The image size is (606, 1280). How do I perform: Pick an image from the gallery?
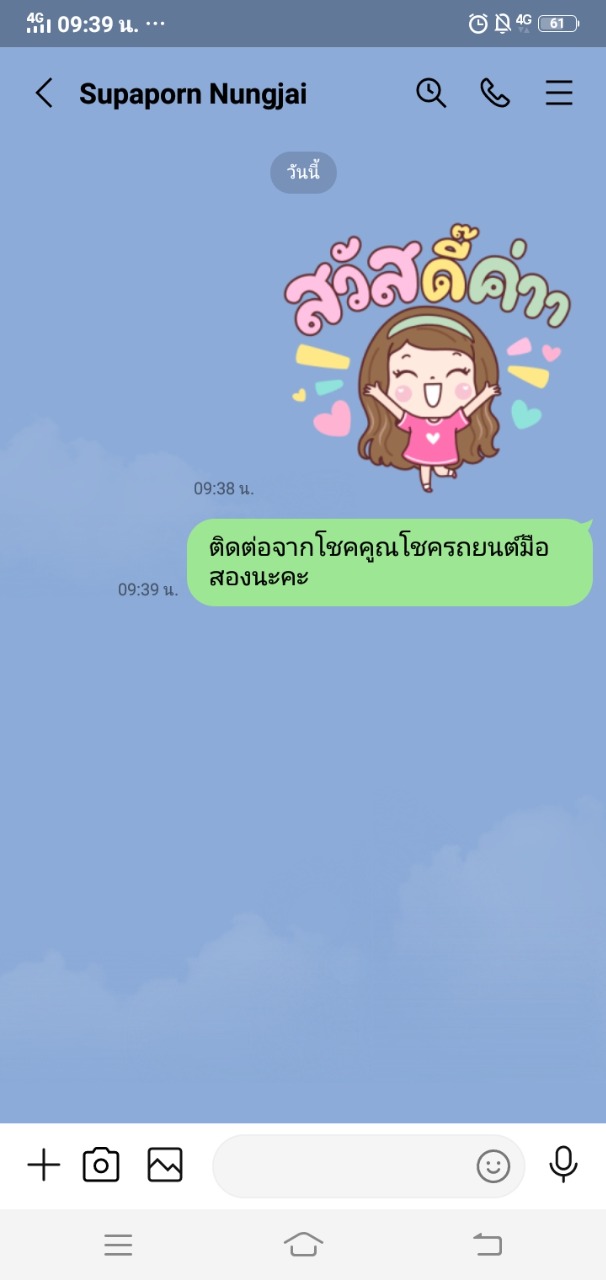[165, 1165]
